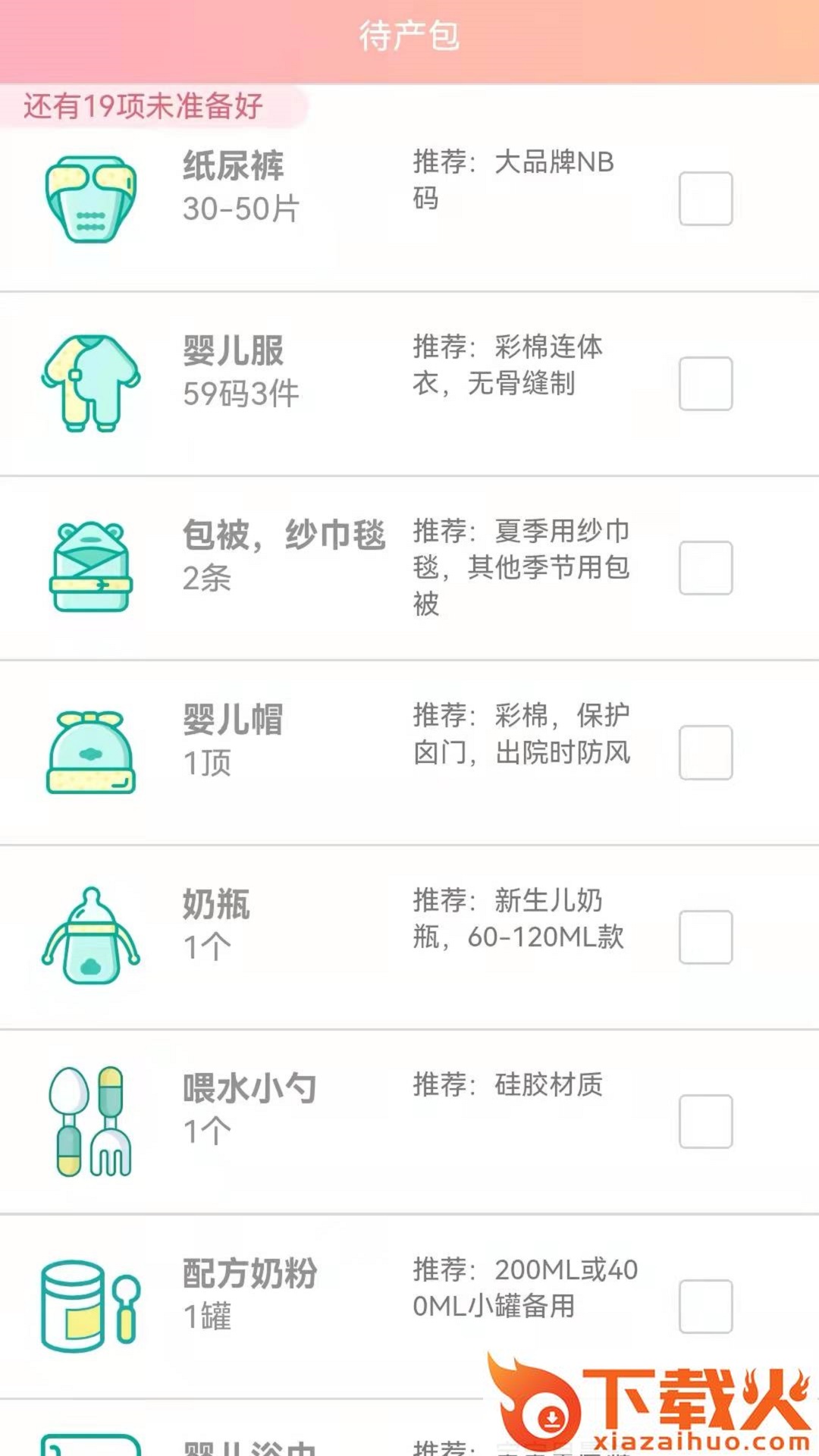Tick the 婴儿服 checkbox

point(705,384)
